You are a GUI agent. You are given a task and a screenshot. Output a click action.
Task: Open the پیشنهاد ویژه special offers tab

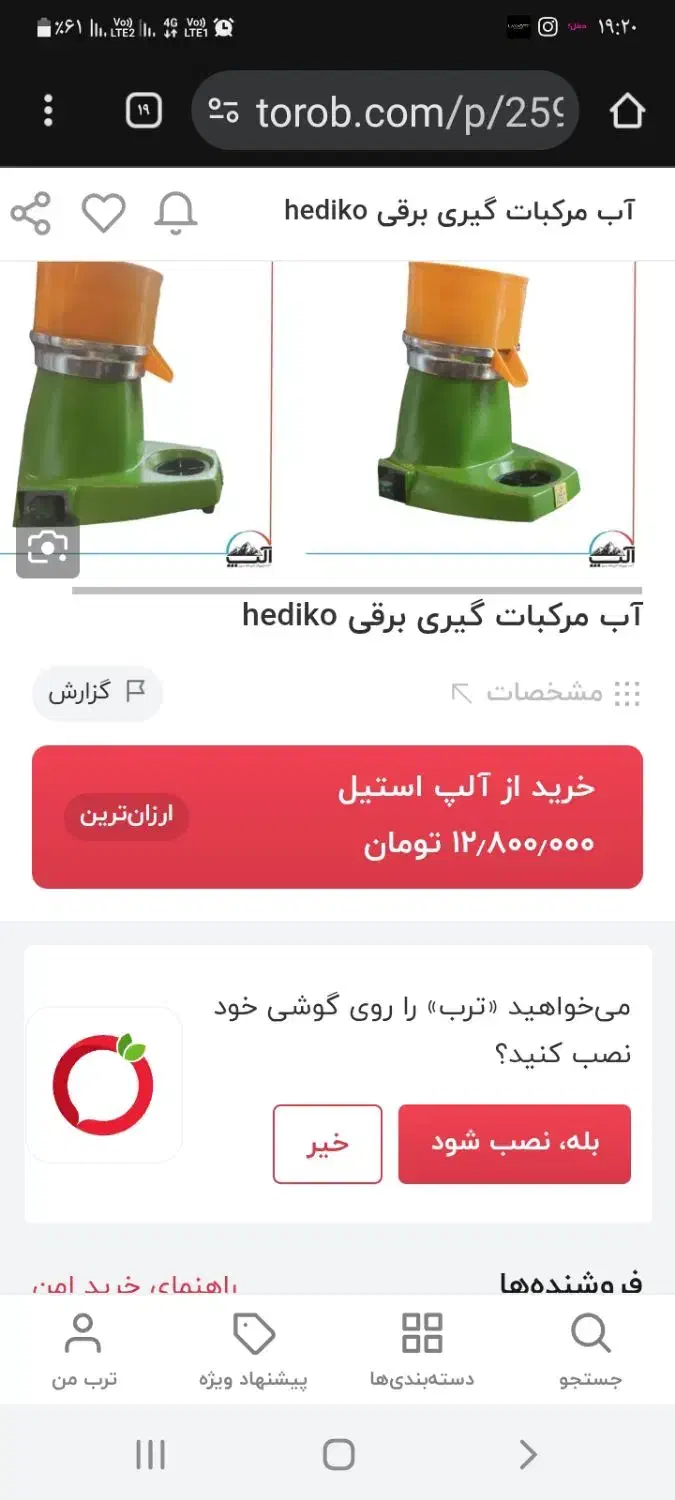click(253, 1350)
